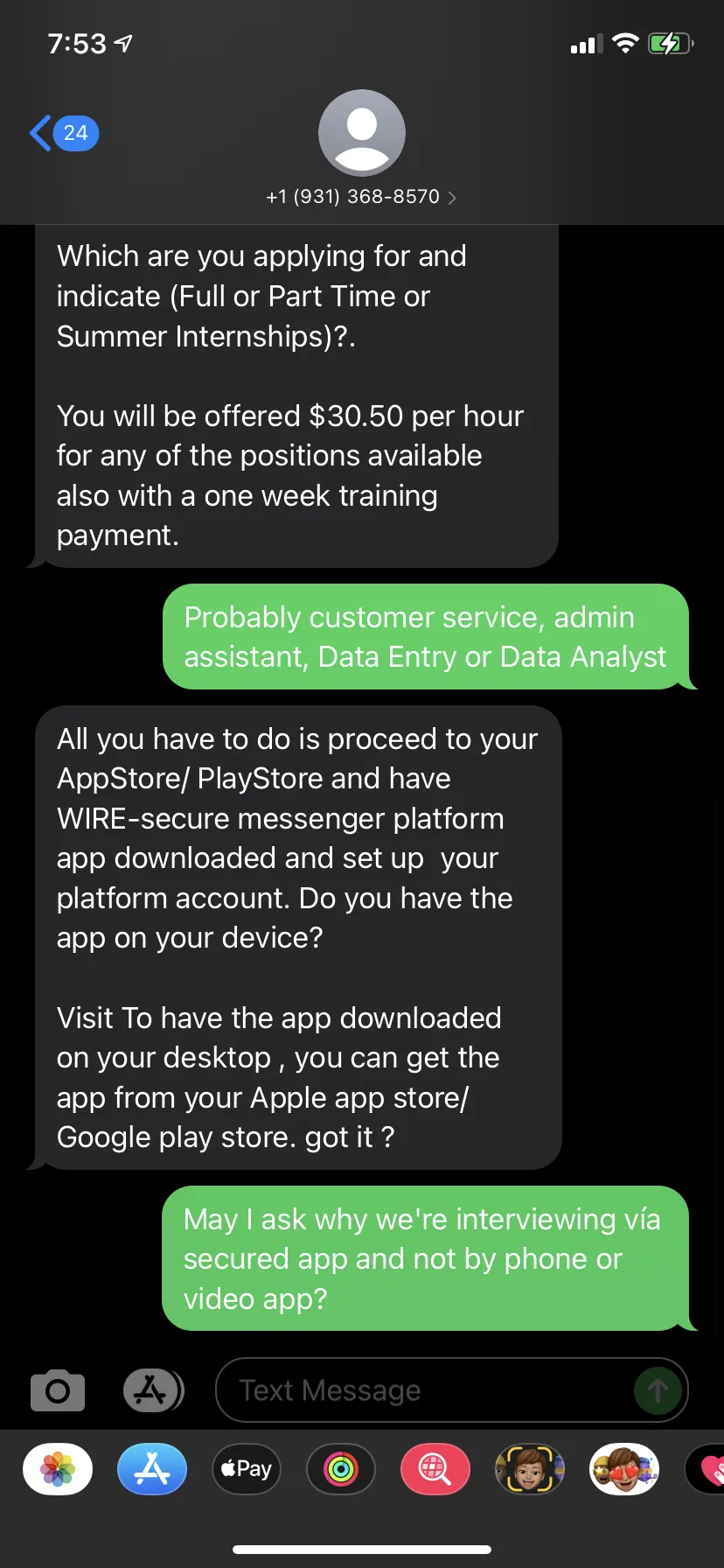Toggle the iMessage apps drawer button

[x=153, y=1390]
